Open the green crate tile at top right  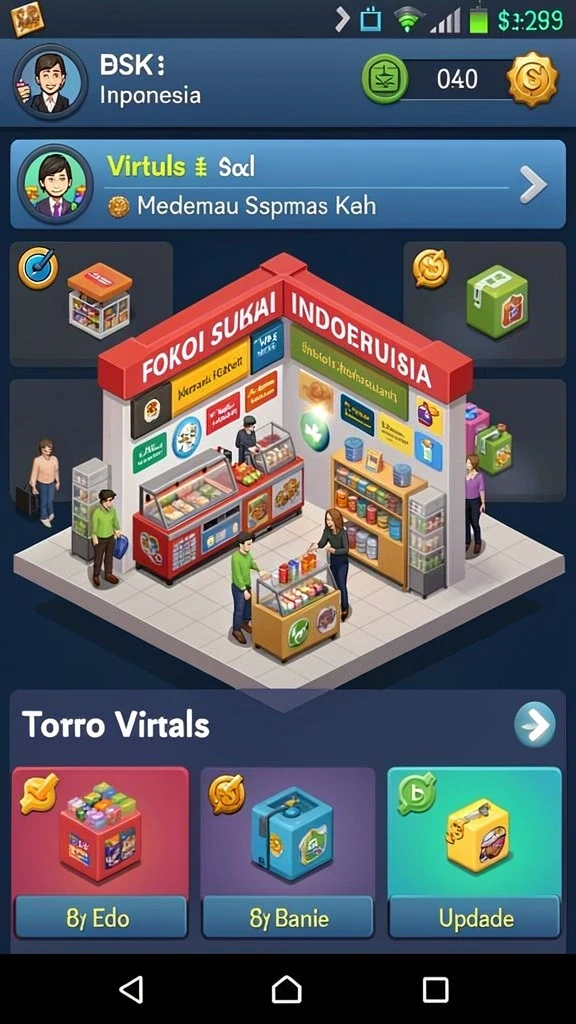485,304
